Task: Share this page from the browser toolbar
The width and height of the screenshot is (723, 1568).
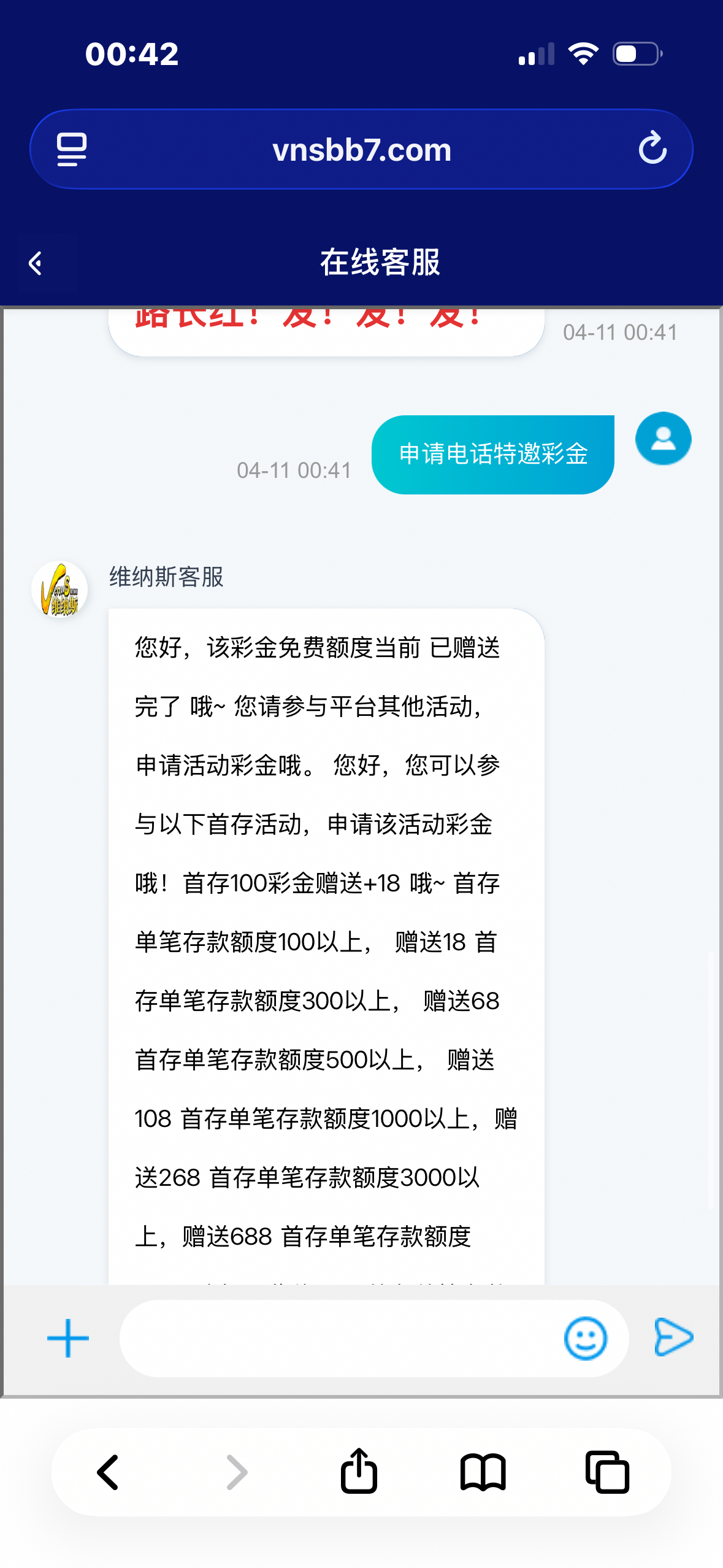Action: 359,1471
